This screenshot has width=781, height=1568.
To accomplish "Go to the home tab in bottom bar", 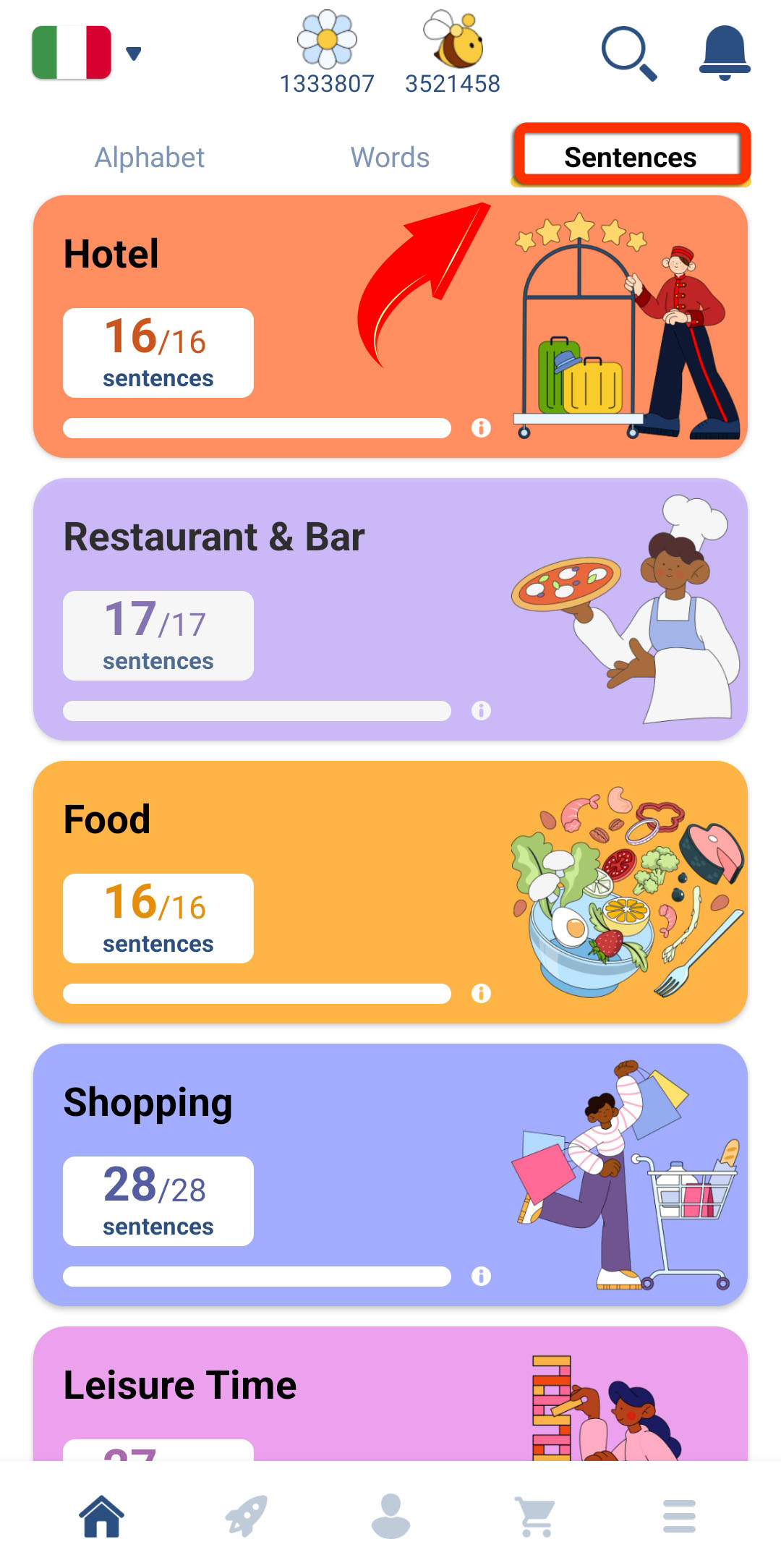I will [102, 1516].
